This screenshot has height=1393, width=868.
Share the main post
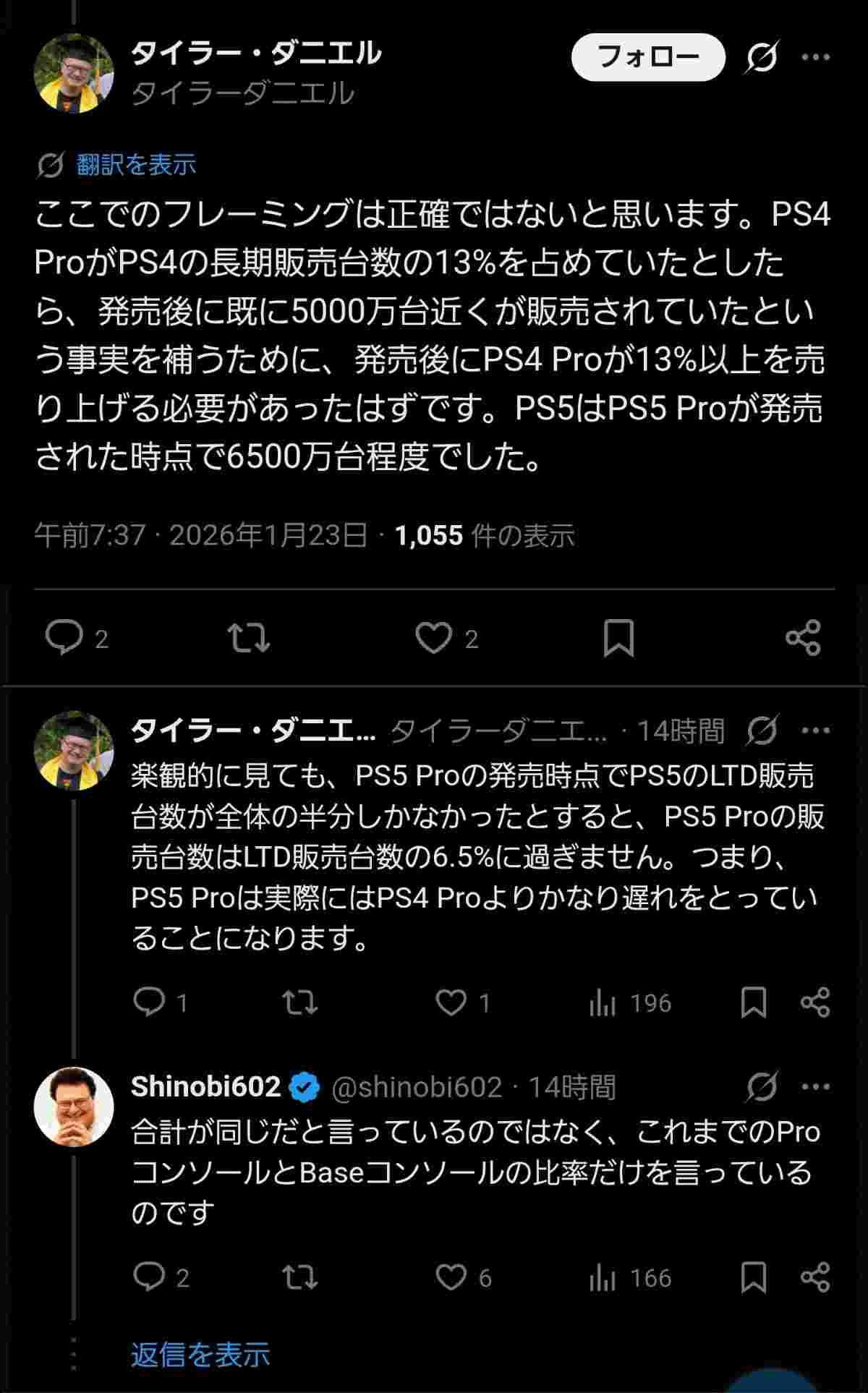803,638
